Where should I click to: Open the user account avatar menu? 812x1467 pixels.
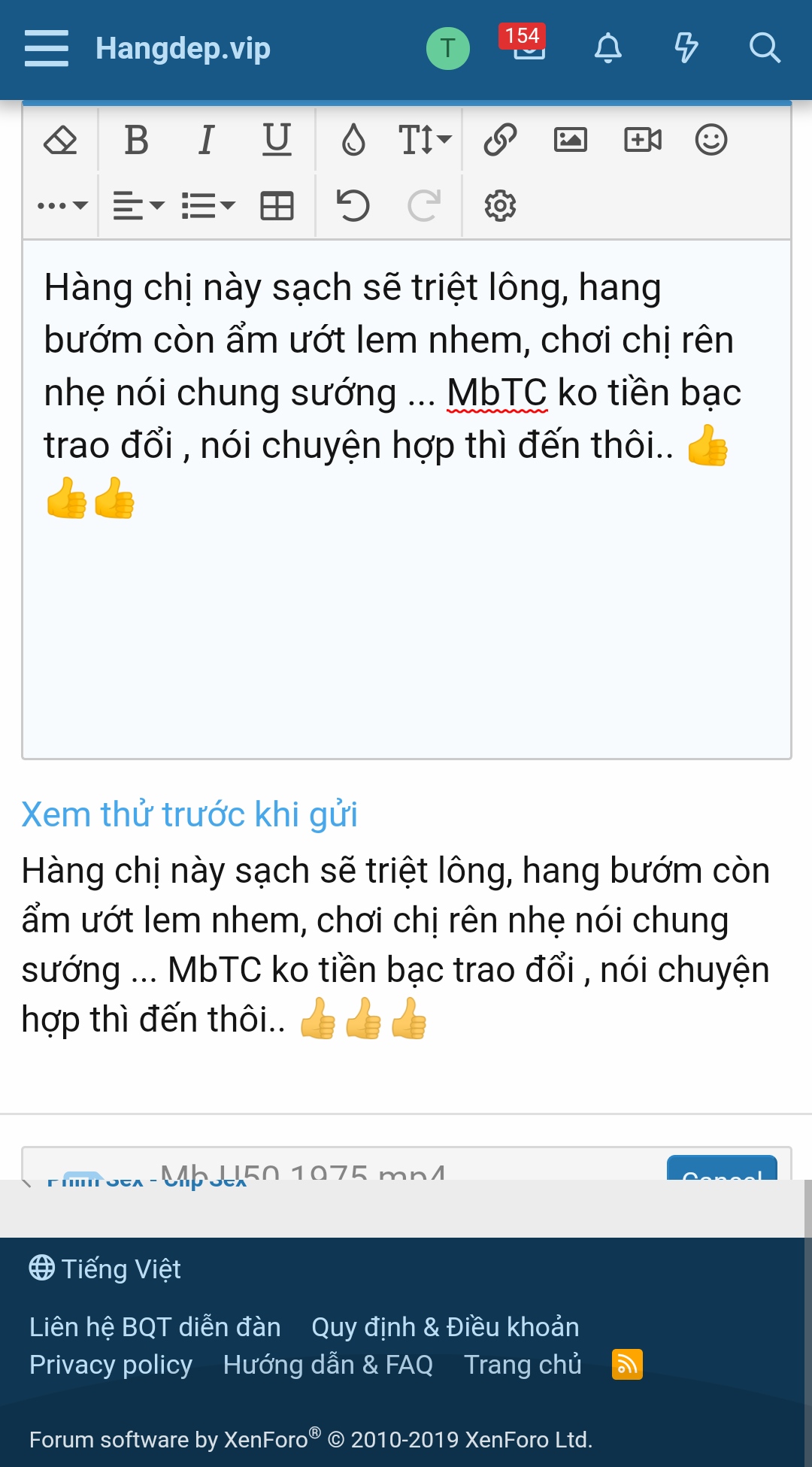(x=448, y=49)
